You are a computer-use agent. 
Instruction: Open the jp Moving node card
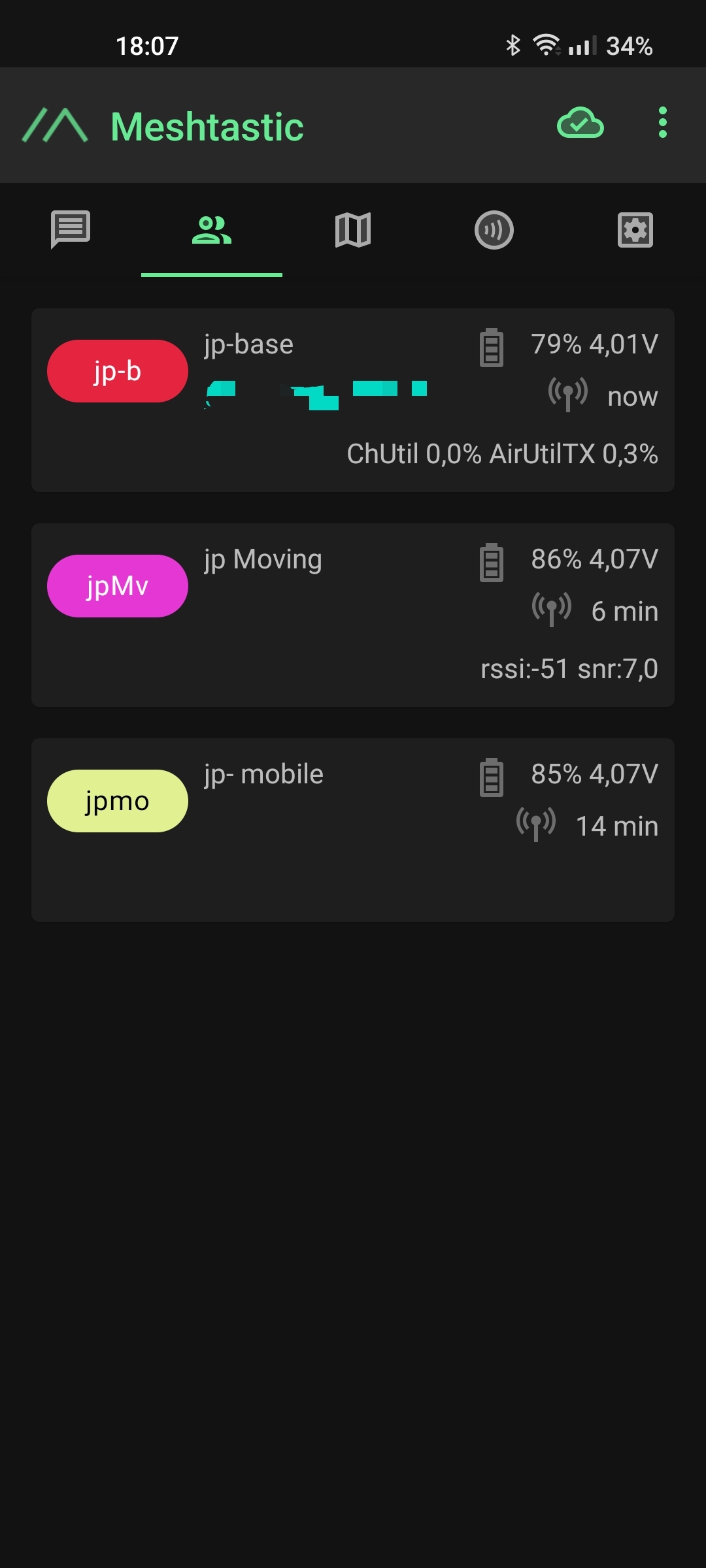353,615
